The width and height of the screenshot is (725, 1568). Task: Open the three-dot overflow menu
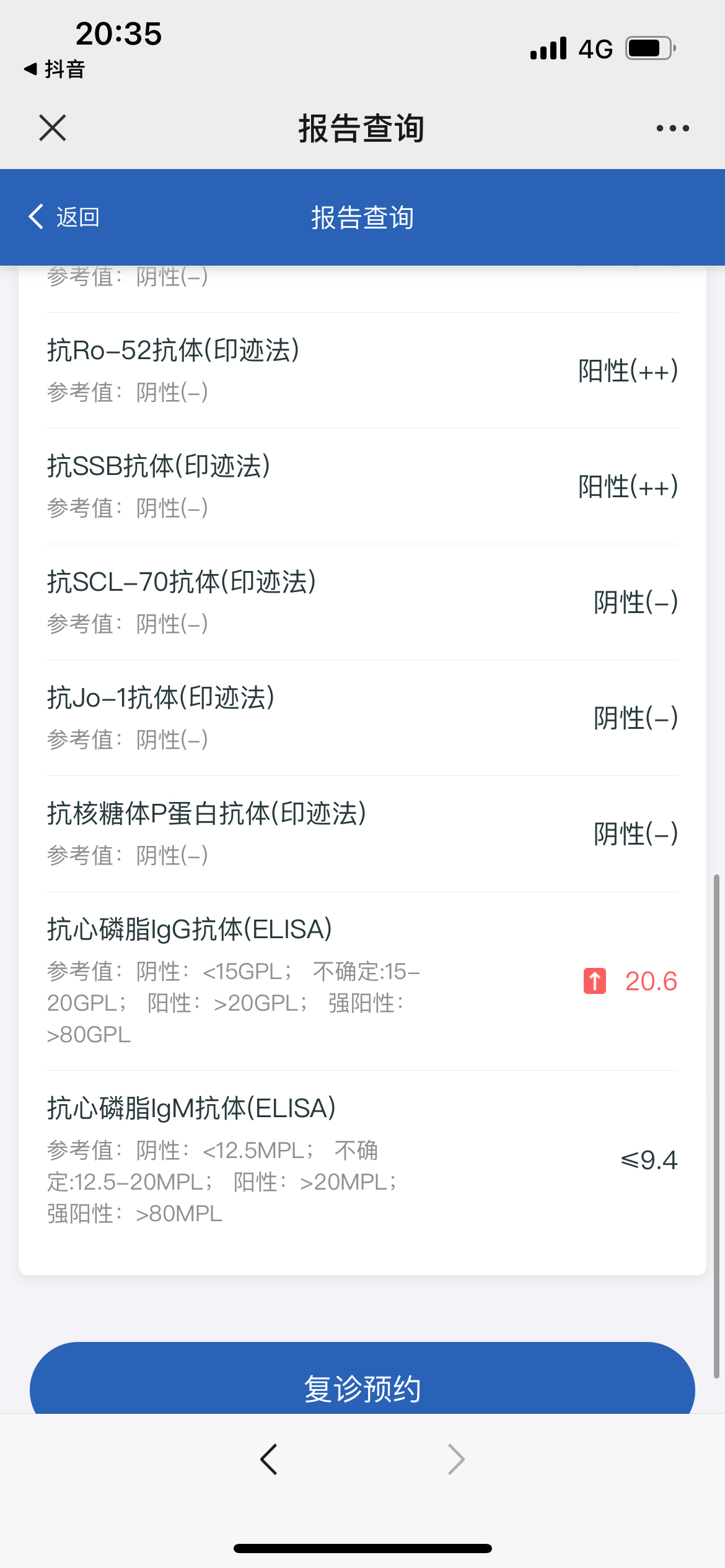click(x=672, y=128)
